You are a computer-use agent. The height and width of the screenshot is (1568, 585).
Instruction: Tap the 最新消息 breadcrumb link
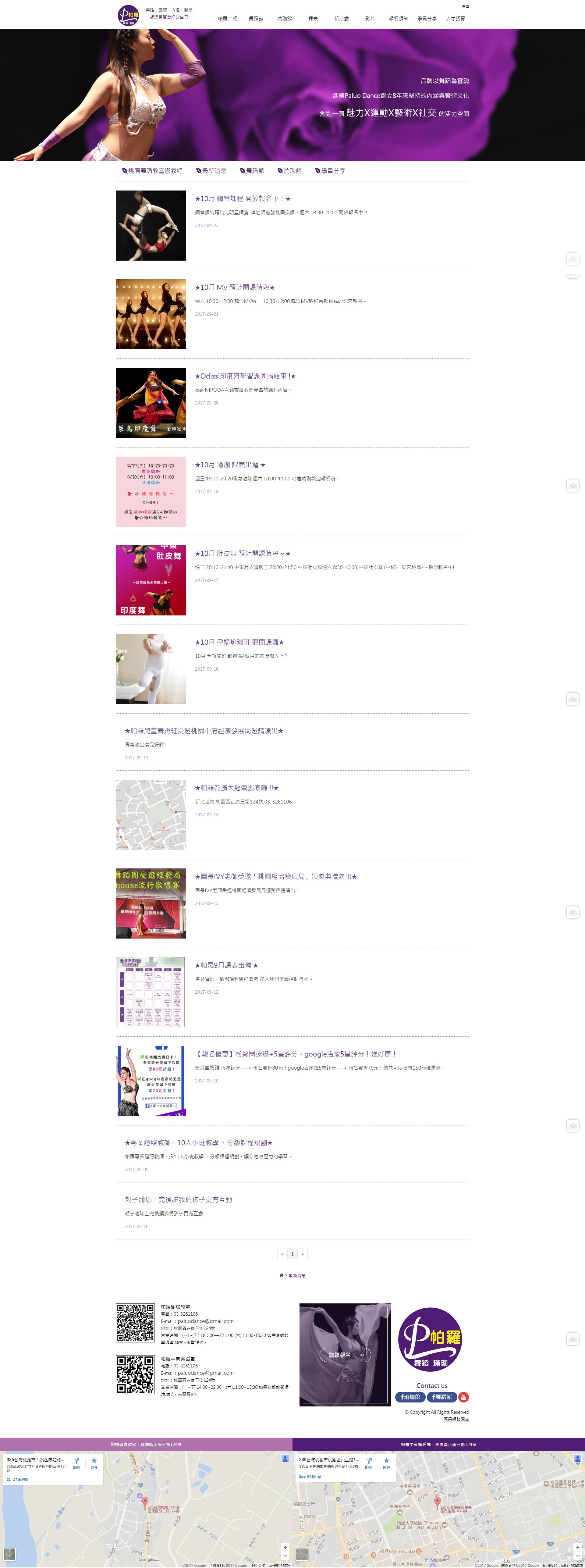(297, 1275)
